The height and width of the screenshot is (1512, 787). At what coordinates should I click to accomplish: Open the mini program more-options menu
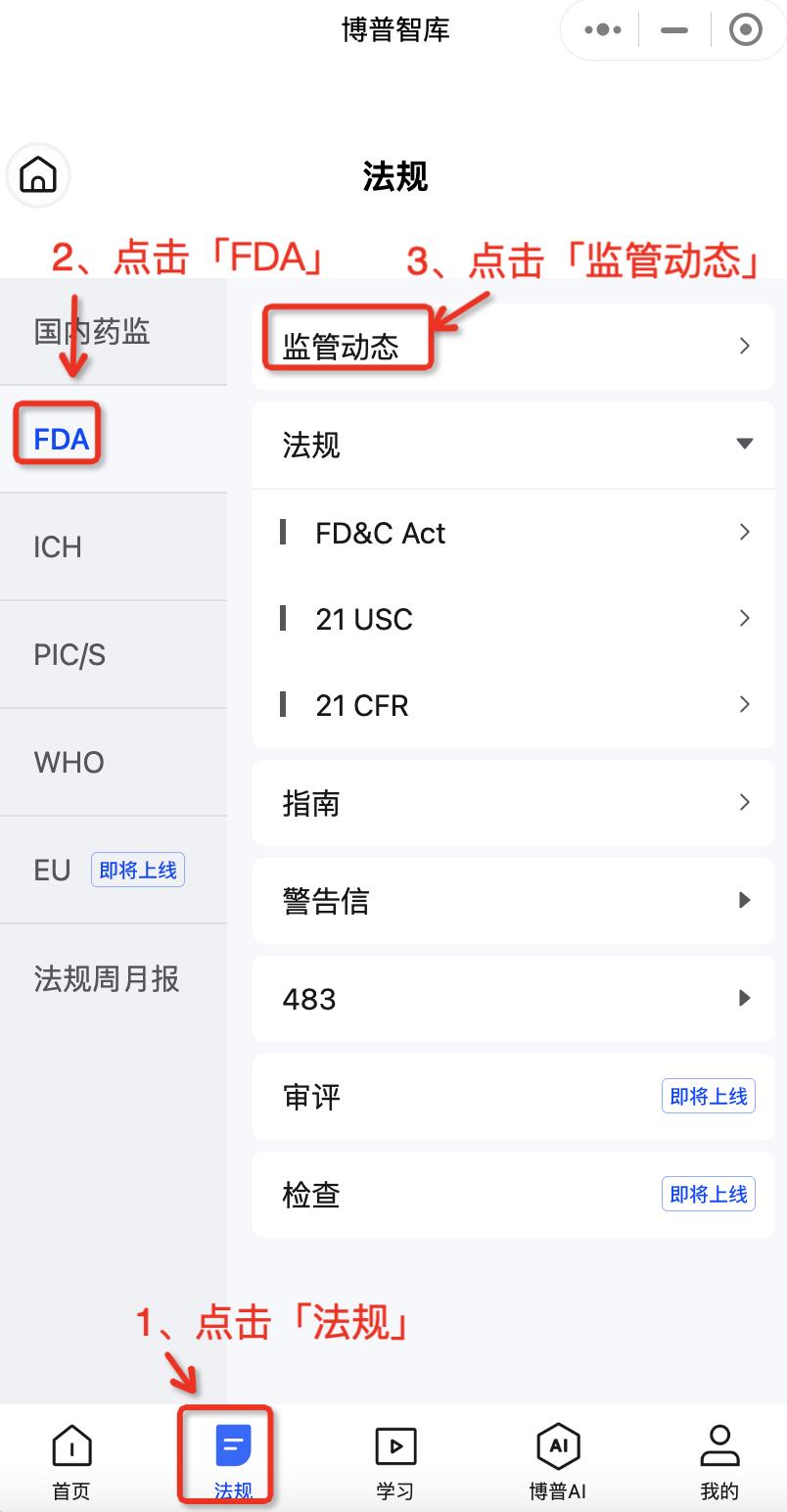point(603,30)
